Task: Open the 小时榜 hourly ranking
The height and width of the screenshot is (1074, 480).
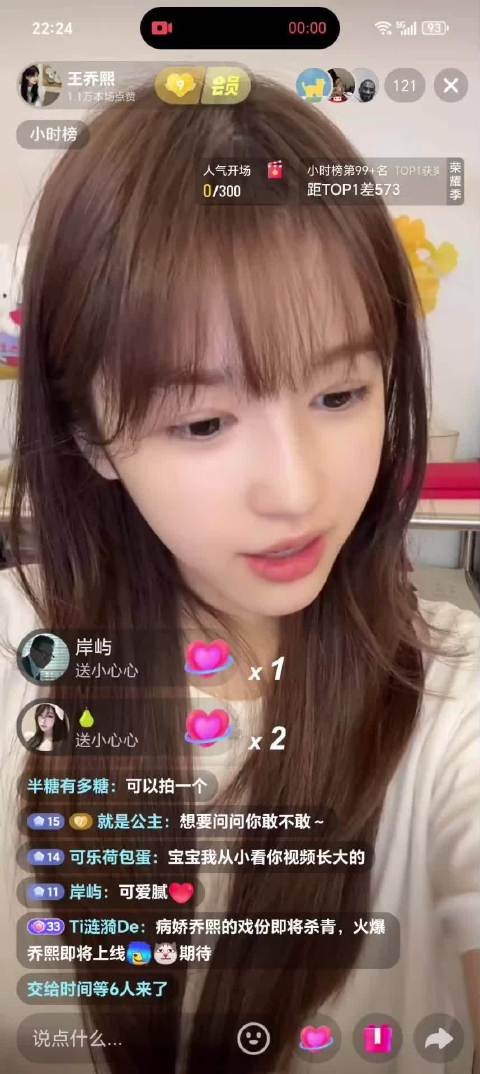Action: (52, 135)
